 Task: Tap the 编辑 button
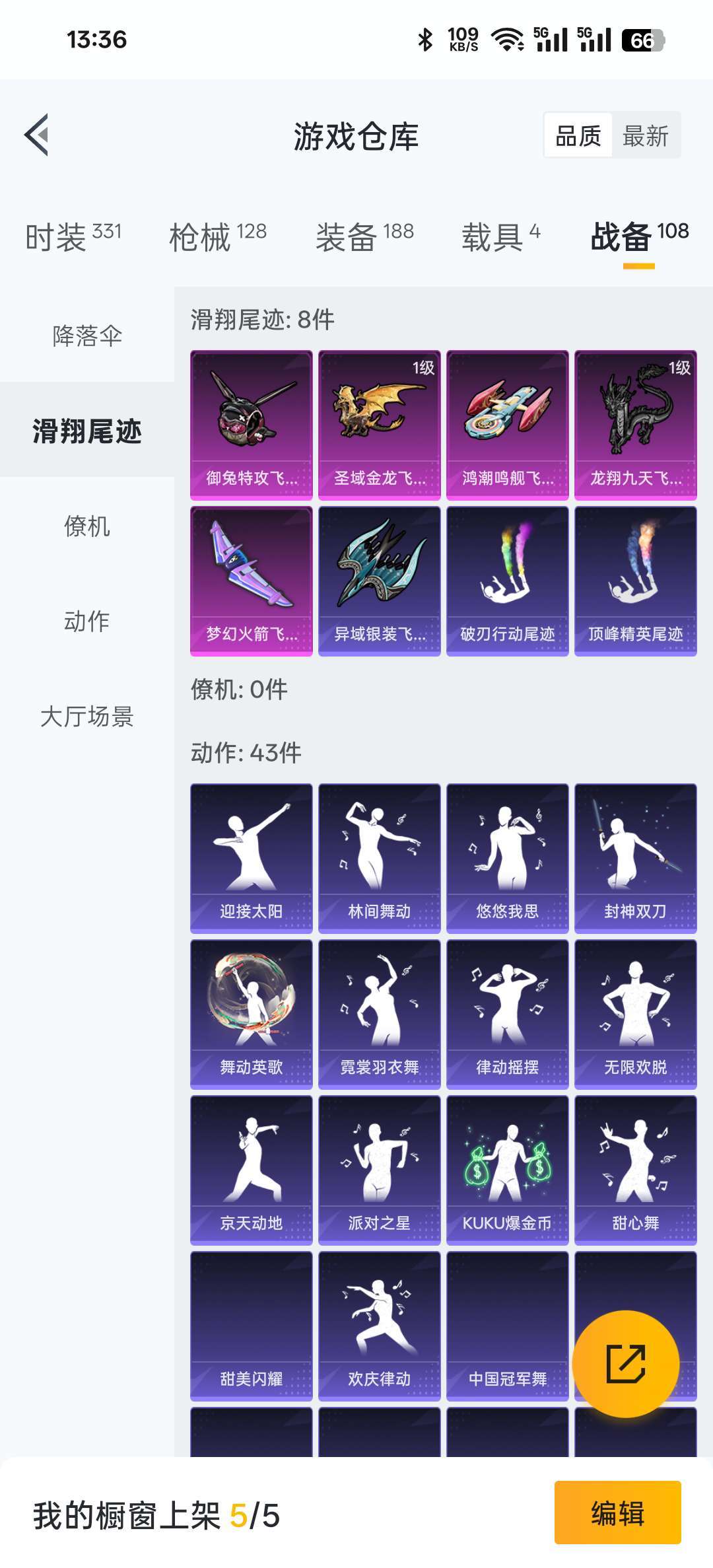point(618,1513)
